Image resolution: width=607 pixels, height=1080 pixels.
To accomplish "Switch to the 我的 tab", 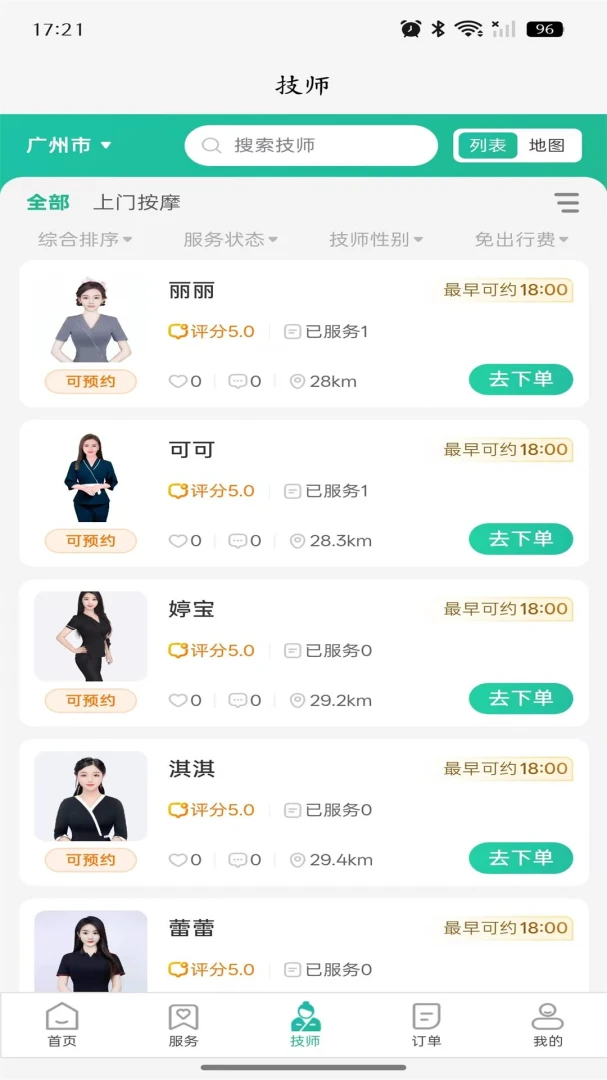I will (x=548, y=1026).
